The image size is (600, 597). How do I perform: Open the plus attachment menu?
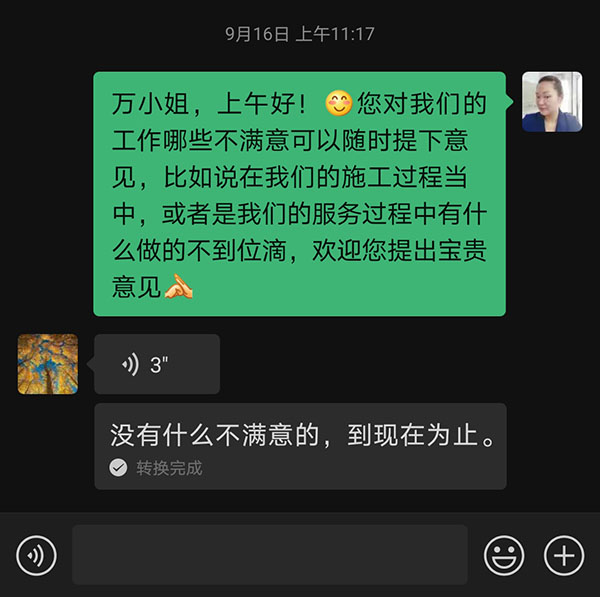pos(563,554)
